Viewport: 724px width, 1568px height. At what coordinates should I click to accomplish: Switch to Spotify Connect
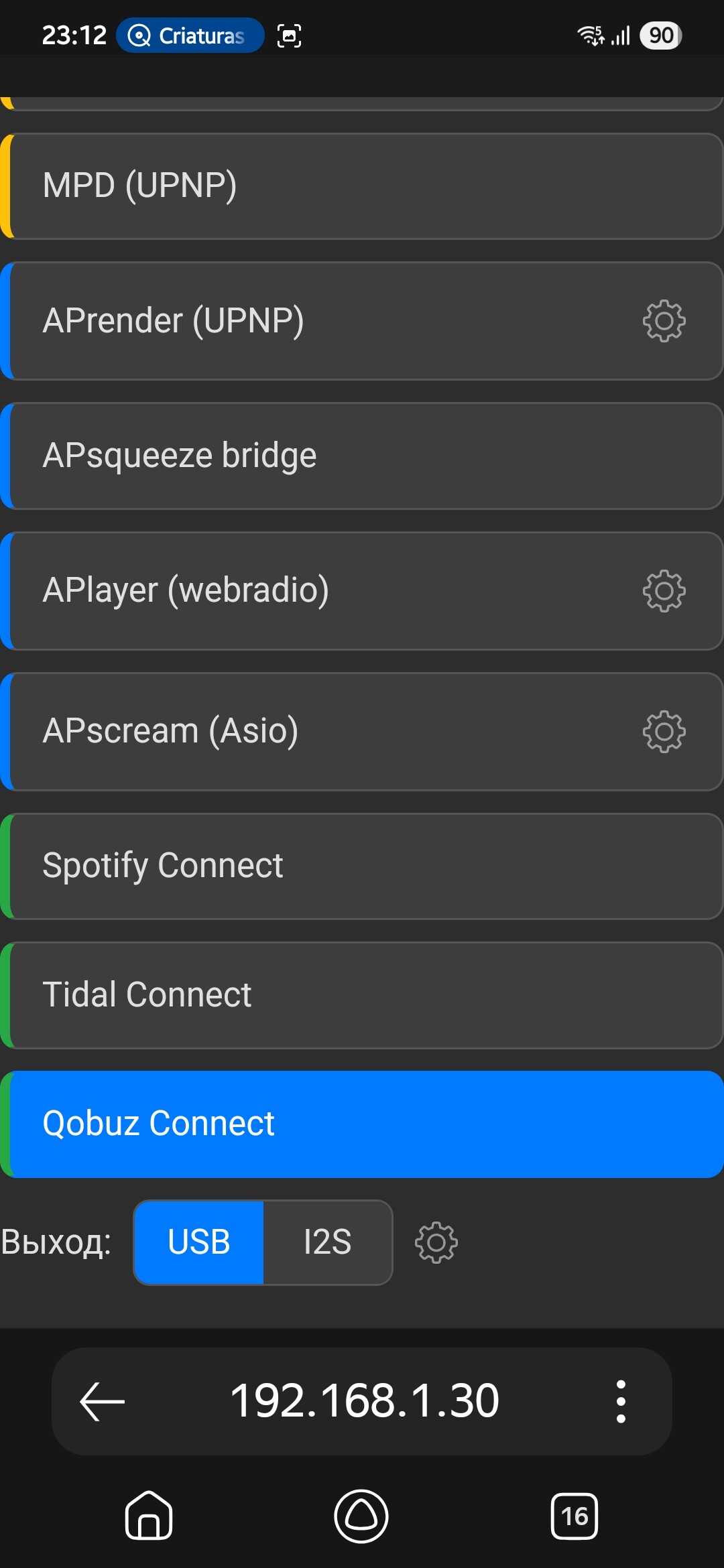362,866
